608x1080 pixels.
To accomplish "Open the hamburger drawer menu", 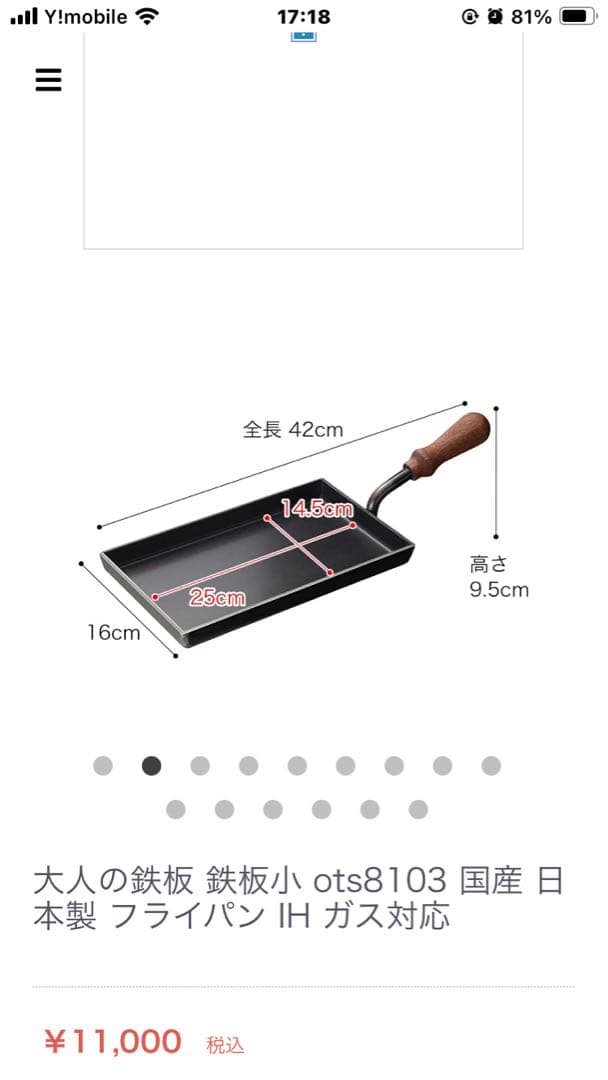I will (x=48, y=80).
